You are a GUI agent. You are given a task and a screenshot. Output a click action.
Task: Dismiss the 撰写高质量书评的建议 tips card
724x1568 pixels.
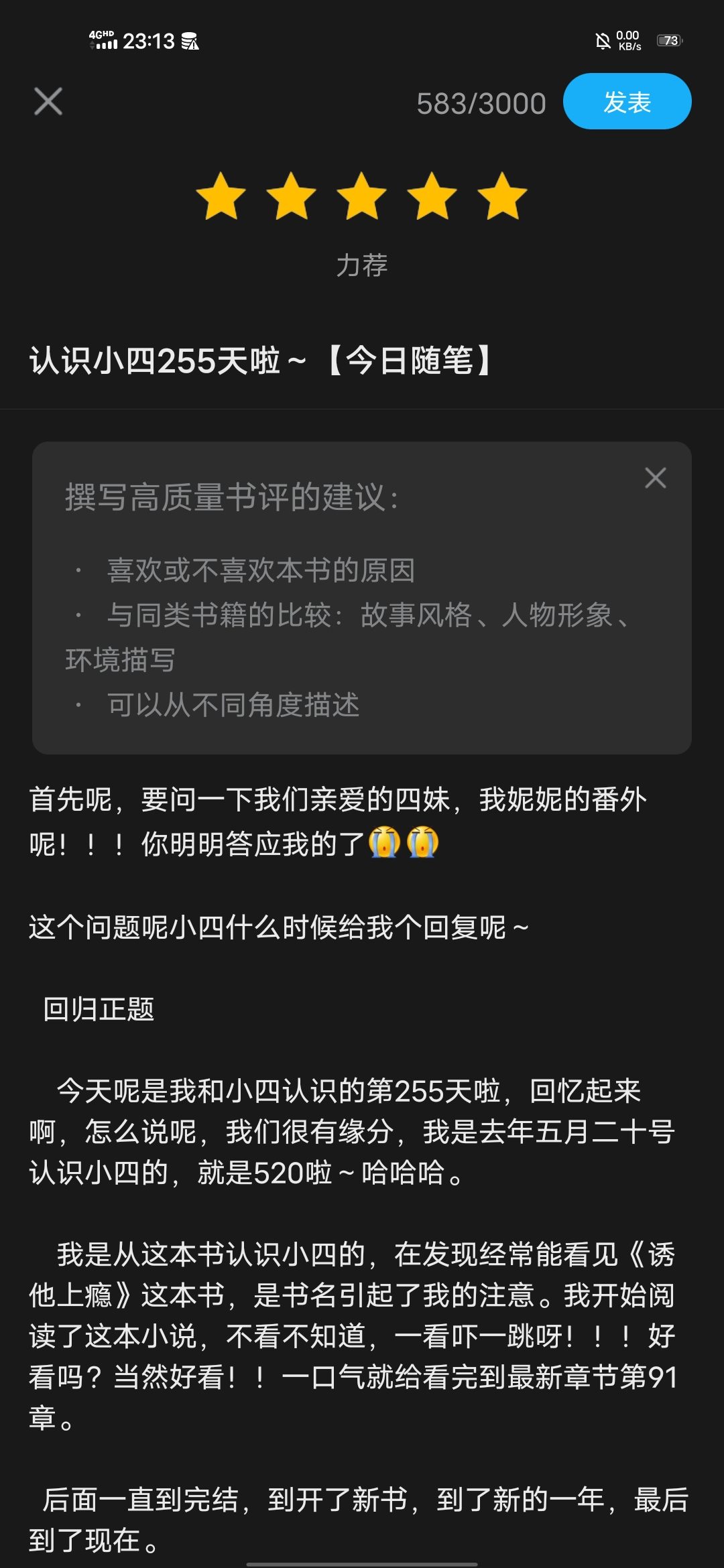(655, 478)
